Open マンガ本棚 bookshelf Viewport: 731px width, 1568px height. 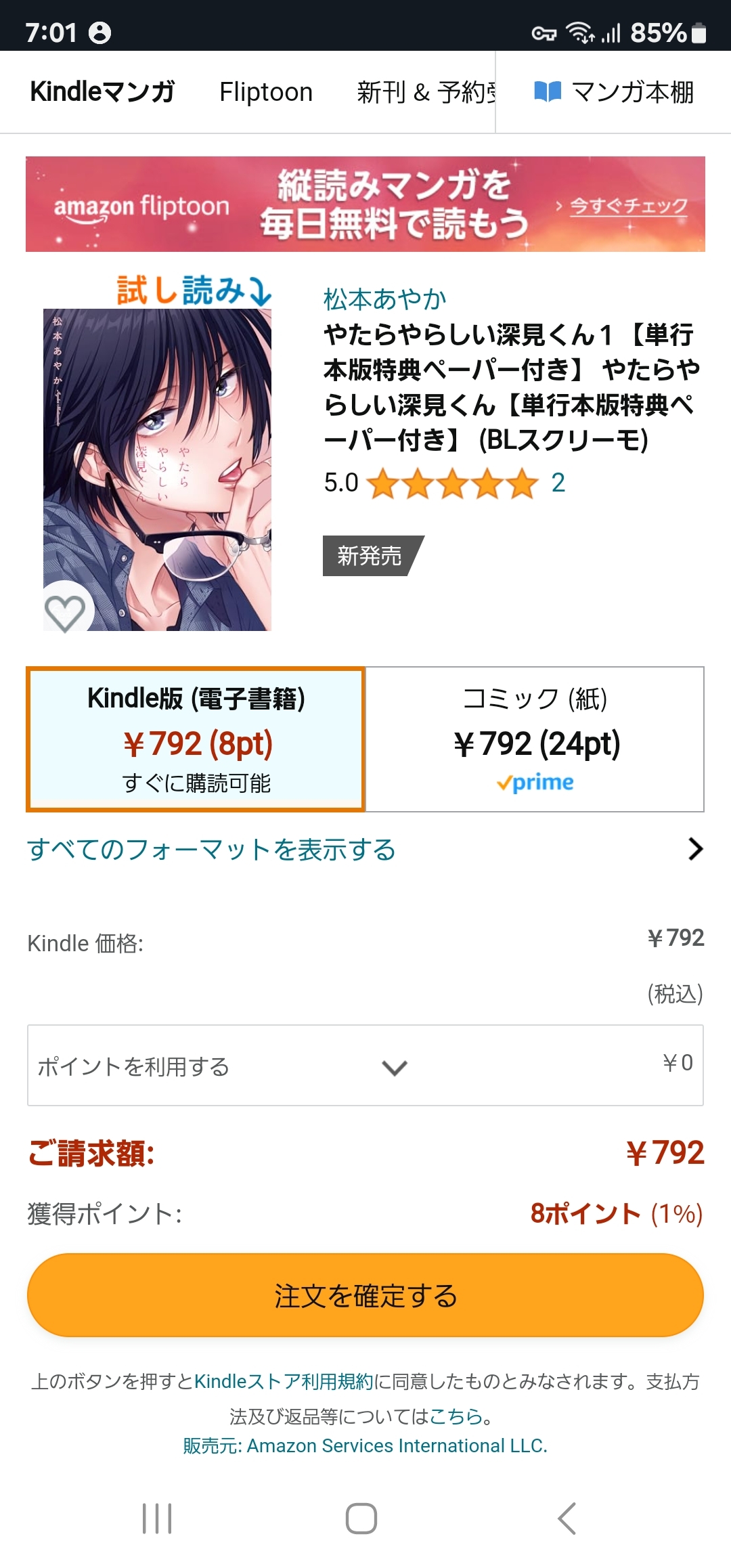click(x=614, y=91)
